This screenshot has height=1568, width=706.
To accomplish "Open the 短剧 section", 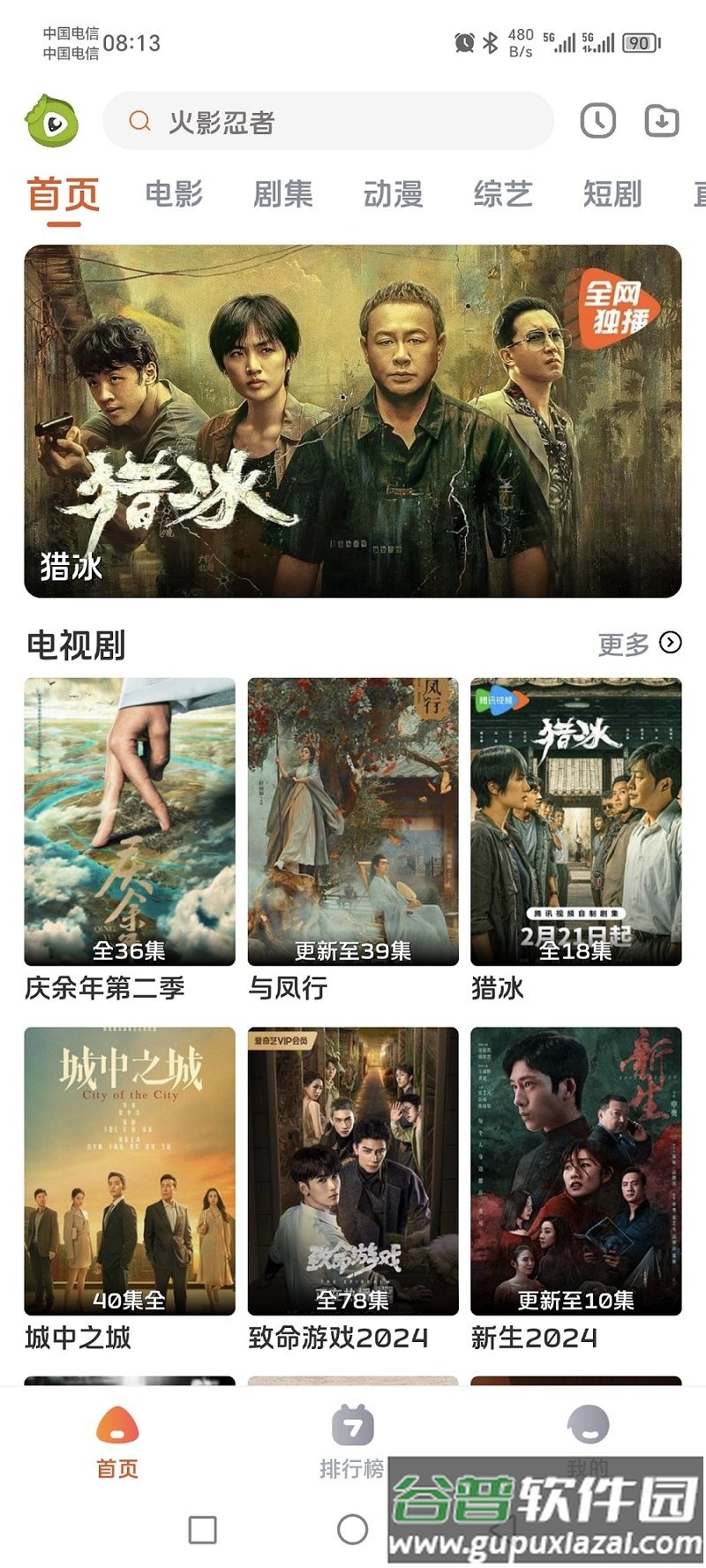I will coord(612,193).
